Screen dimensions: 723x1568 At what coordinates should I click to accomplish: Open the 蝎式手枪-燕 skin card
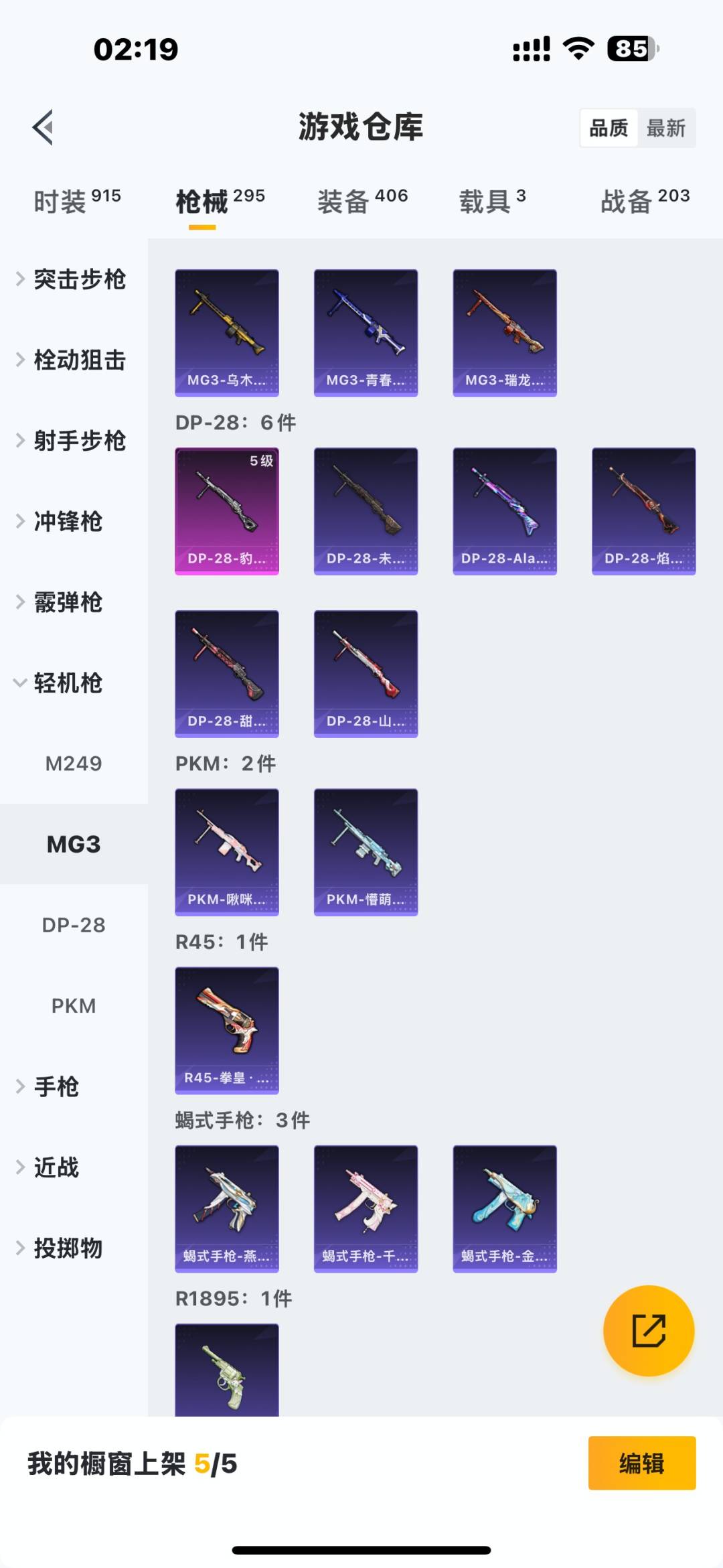point(226,1208)
